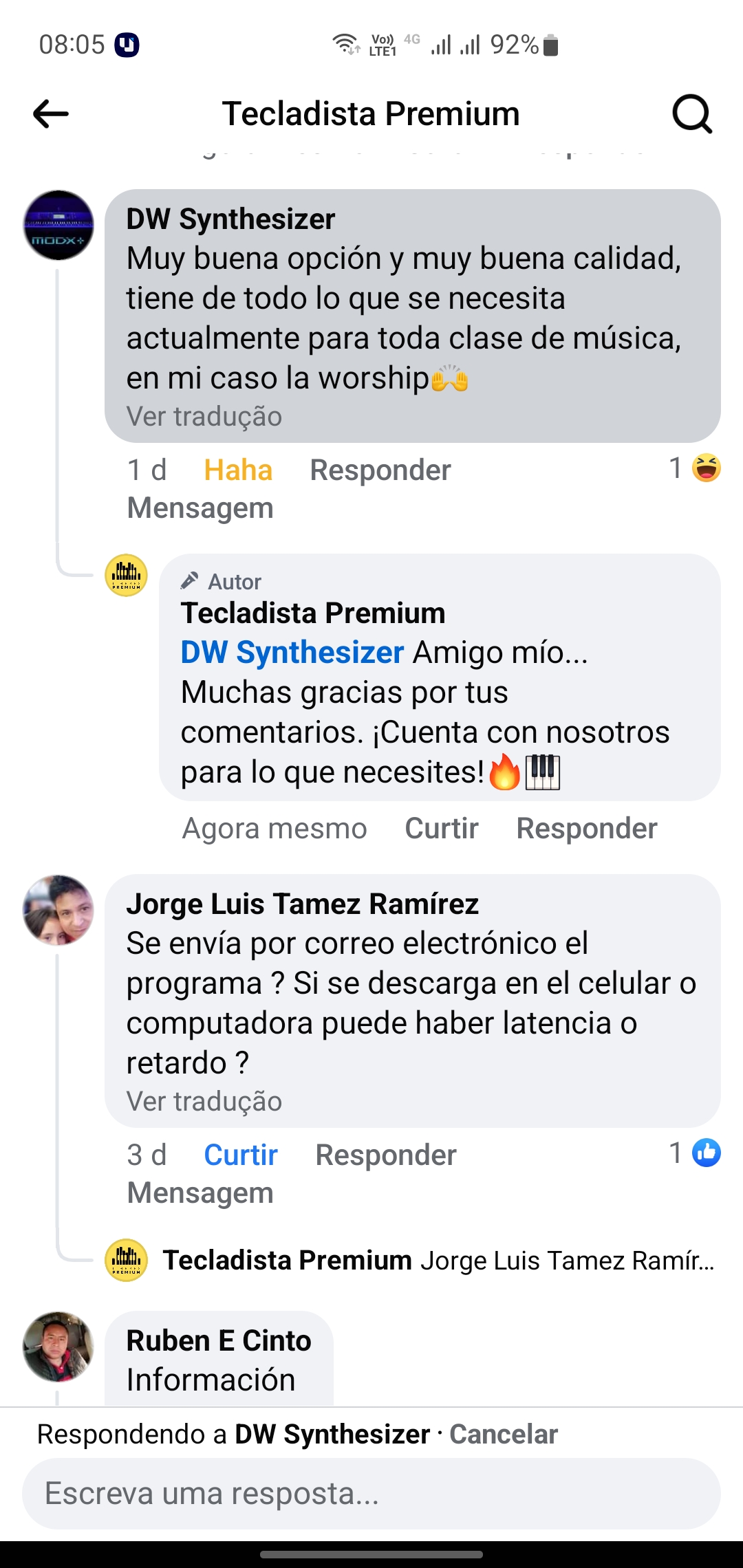Open Jorge Luis Tamez Ramírez's profile photo

[x=58, y=910]
